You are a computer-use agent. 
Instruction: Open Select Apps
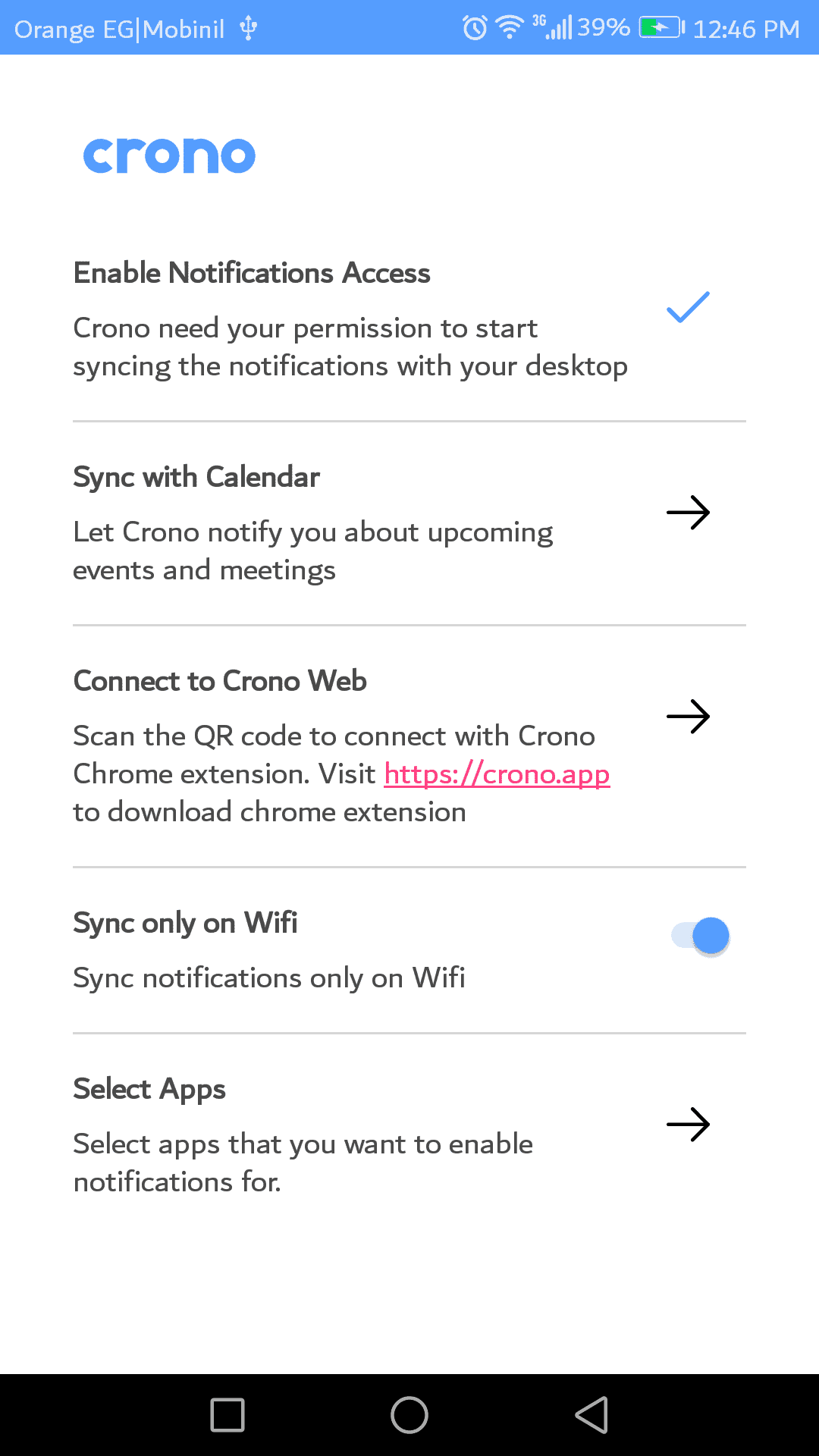tap(687, 1124)
